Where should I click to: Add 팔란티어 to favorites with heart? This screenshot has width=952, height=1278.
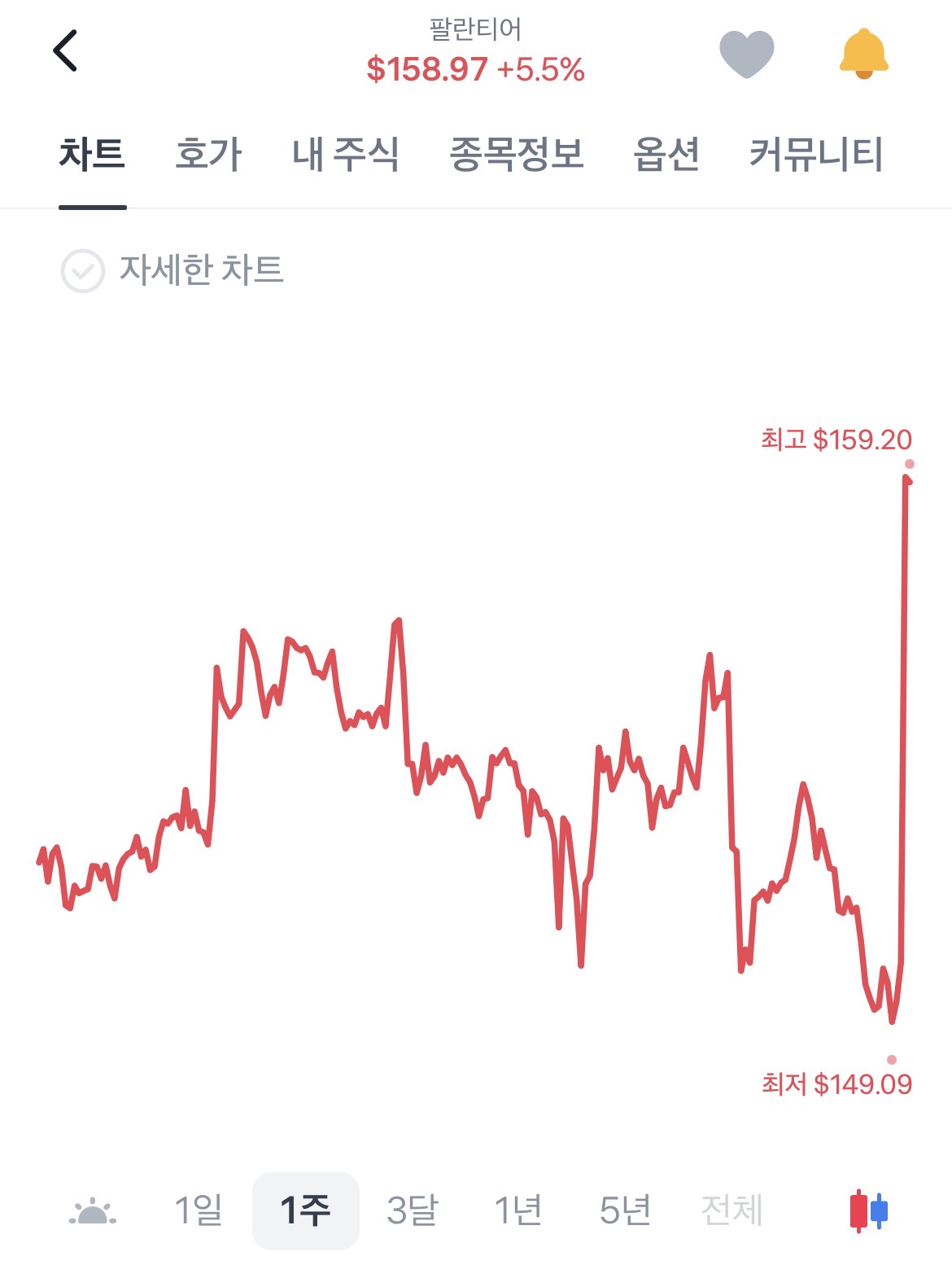click(x=746, y=54)
